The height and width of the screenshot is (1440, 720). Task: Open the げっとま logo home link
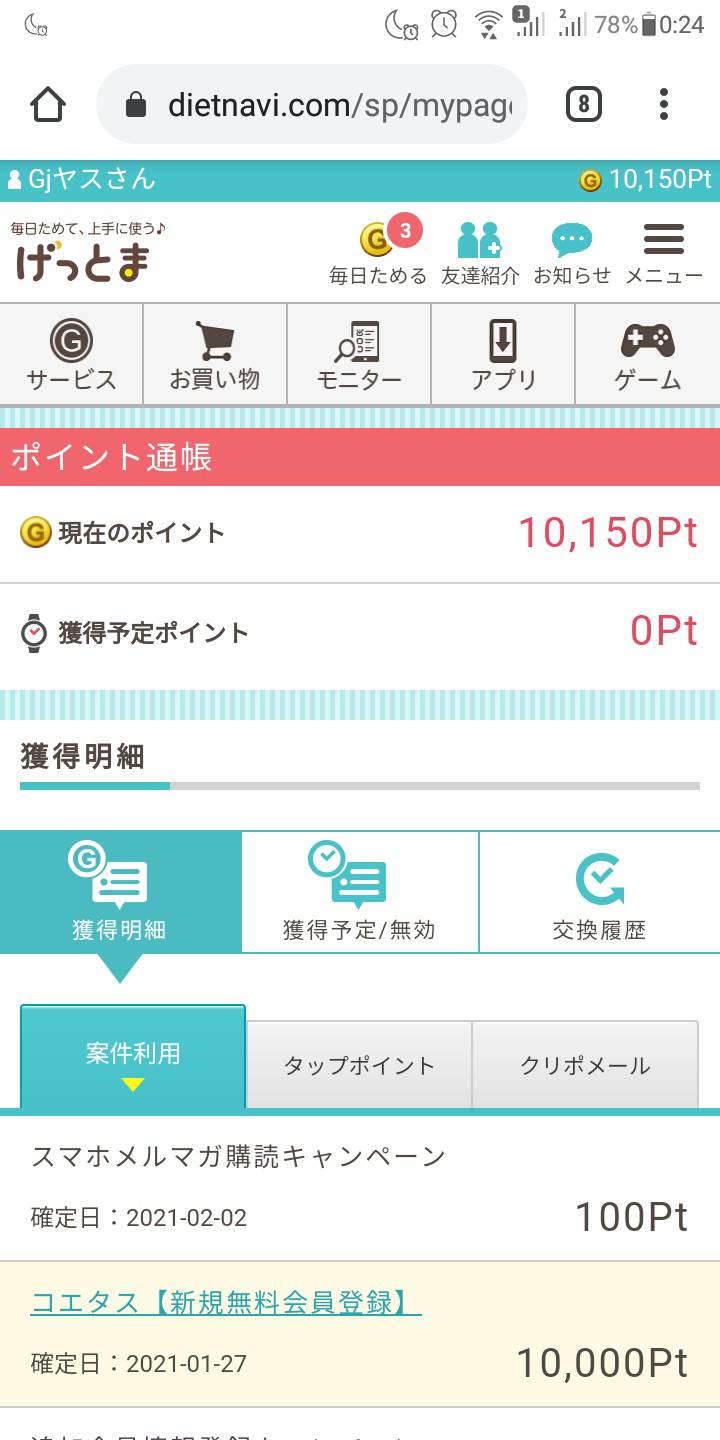88,251
